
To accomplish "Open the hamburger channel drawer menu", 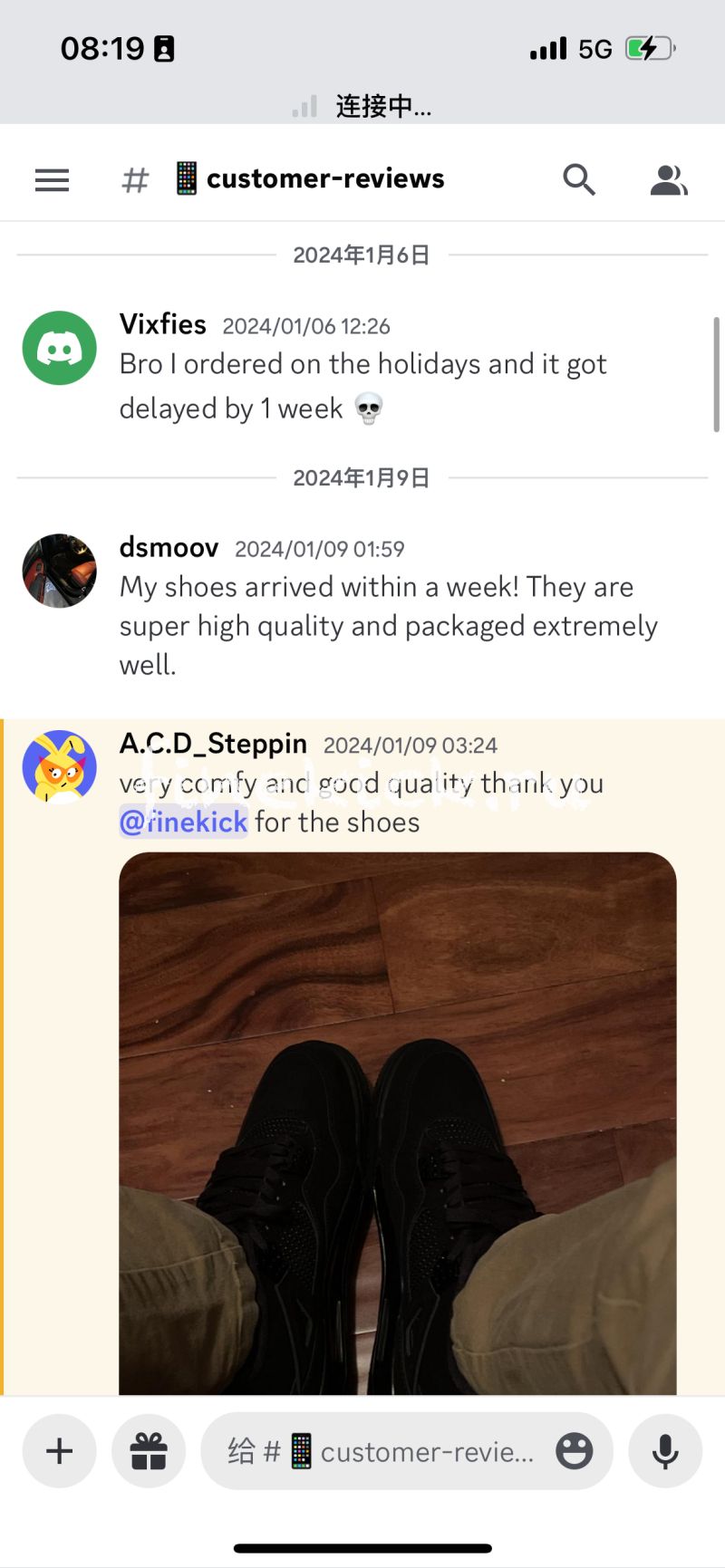I will pyautogui.click(x=52, y=180).
